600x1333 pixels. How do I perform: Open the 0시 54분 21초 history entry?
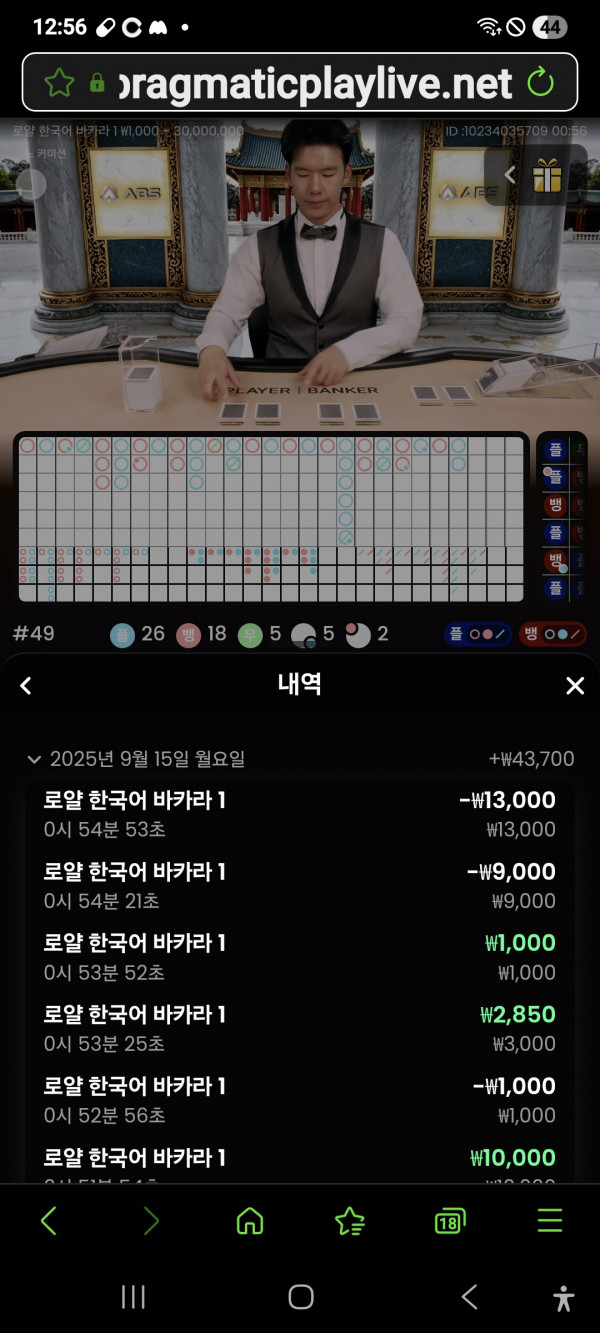click(x=300, y=886)
